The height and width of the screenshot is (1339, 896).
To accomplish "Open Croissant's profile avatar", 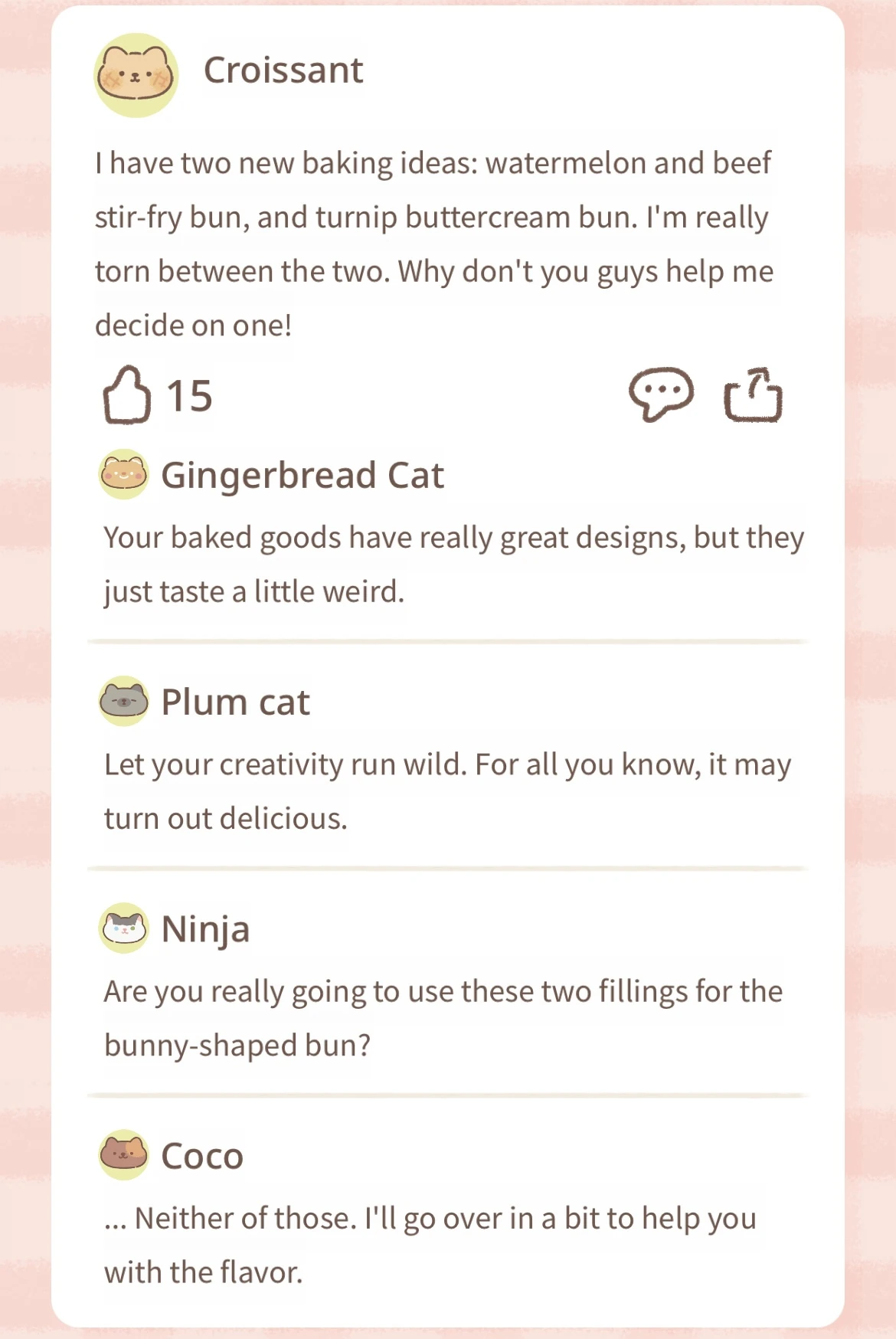I will coord(136,75).
